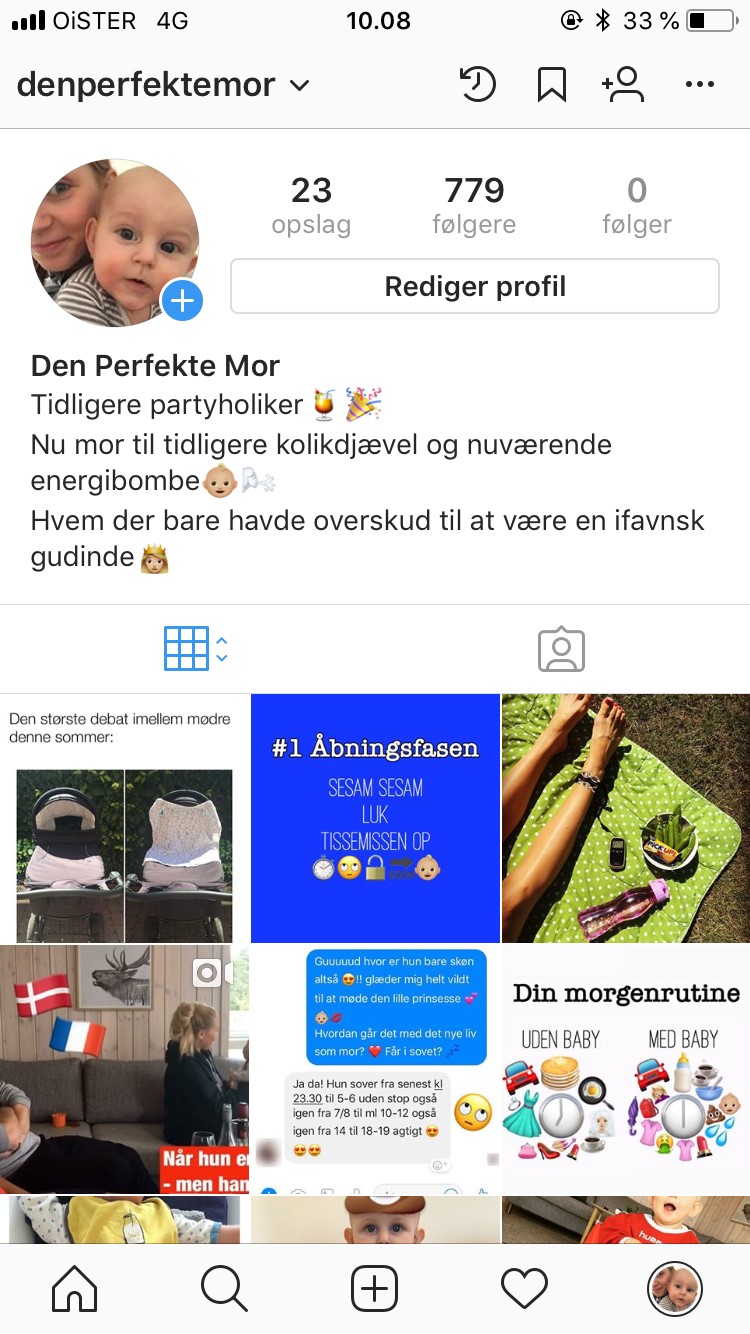The image size is (750, 1334).
Task: Switch to grid view tab
Action: point(187,649)
